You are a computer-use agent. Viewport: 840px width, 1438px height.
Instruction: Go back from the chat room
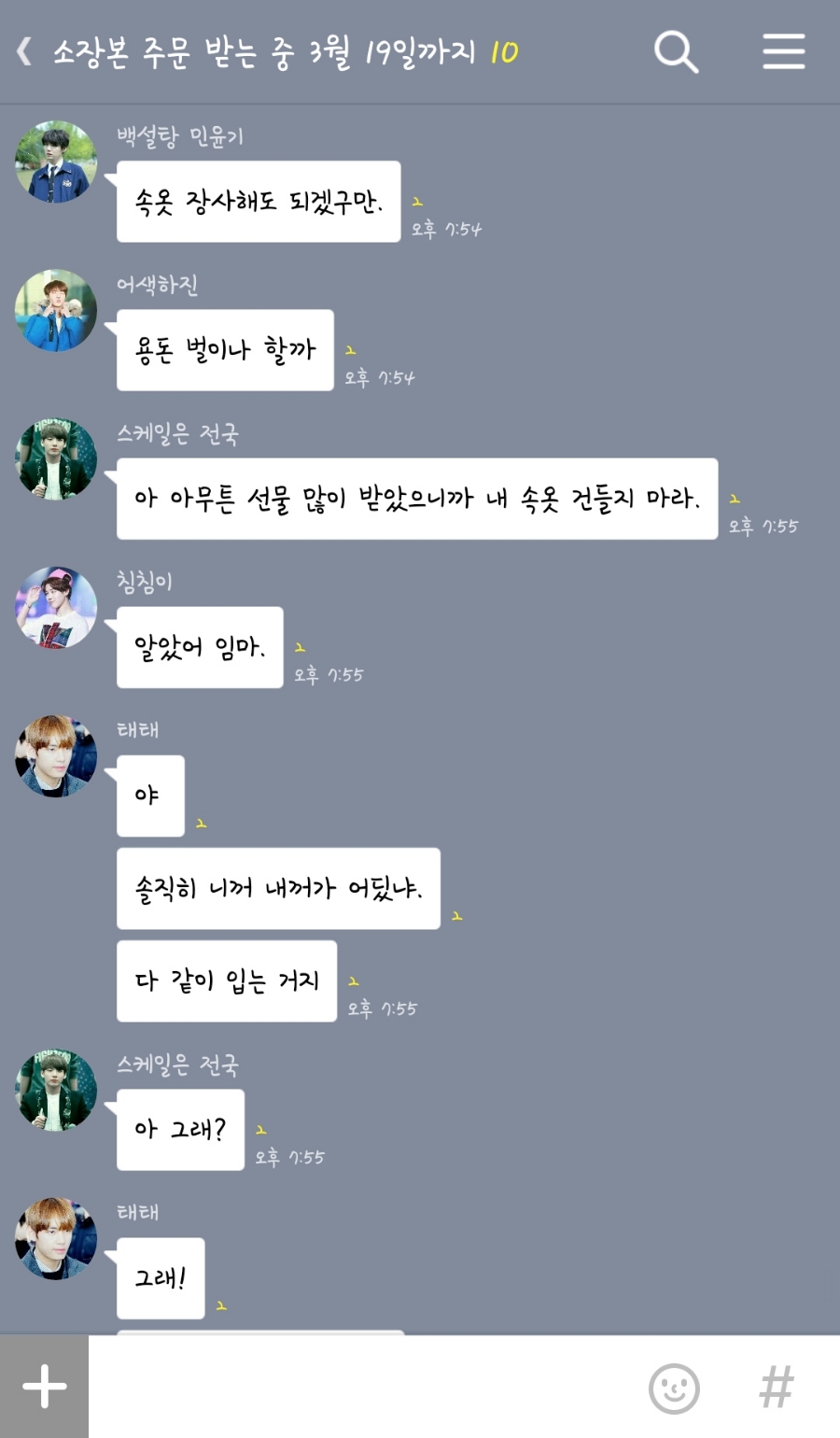25,51
